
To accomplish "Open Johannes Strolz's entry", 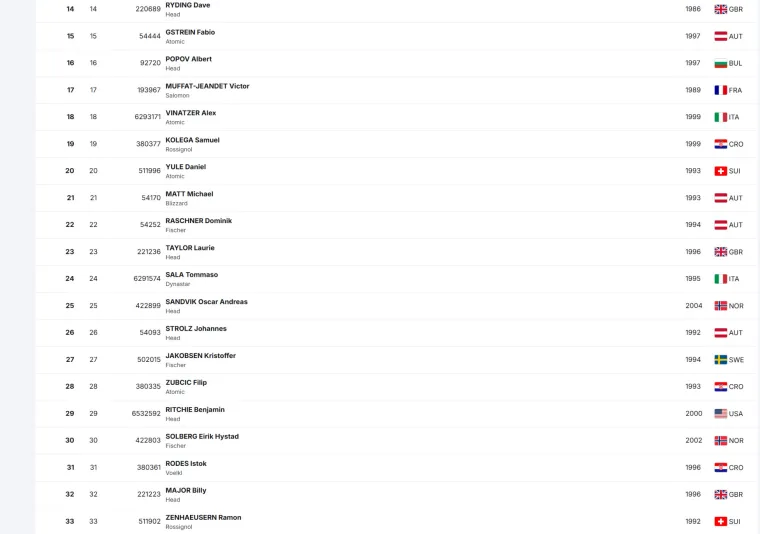I will coord(196,329).
